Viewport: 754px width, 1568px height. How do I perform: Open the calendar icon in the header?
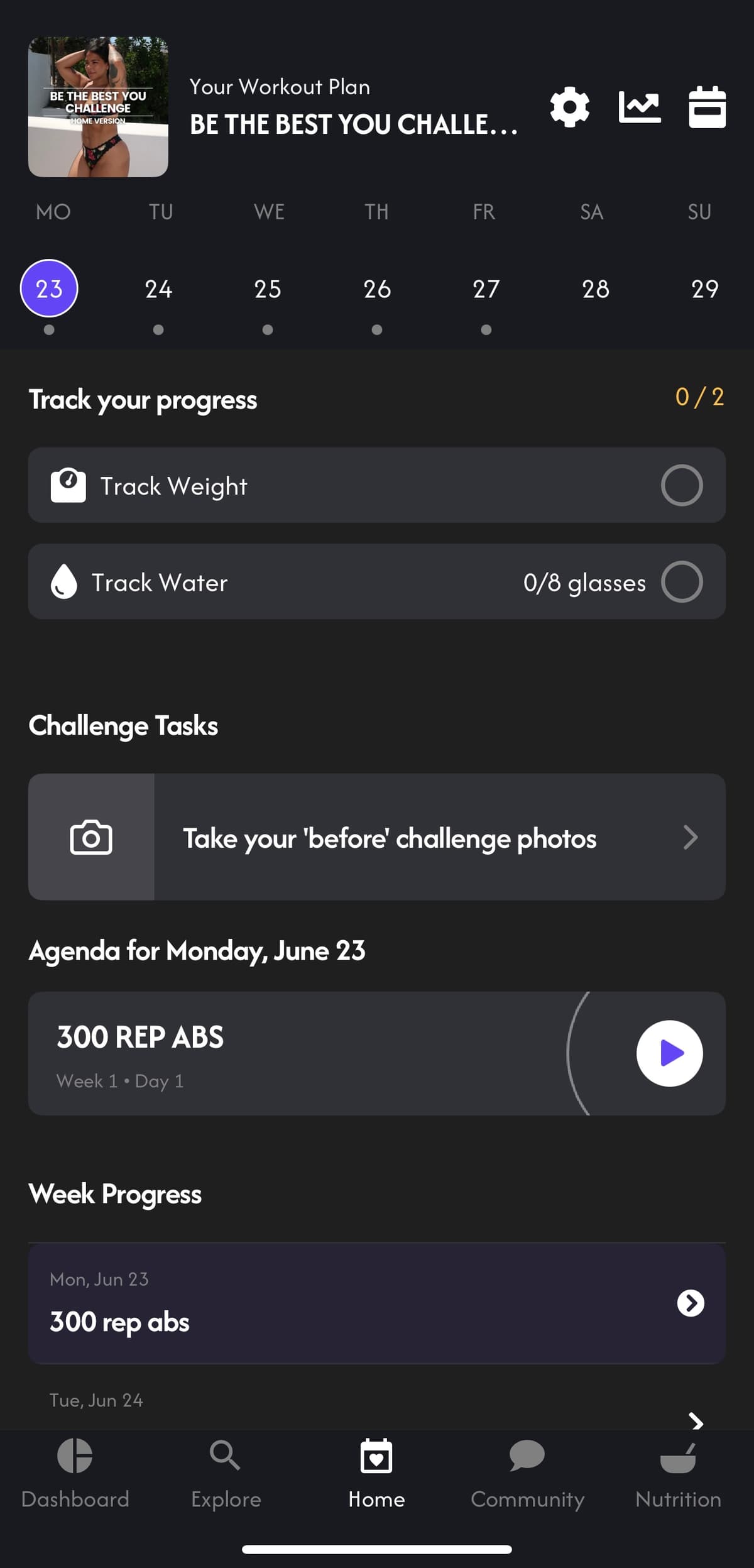[x=708, y=107]
